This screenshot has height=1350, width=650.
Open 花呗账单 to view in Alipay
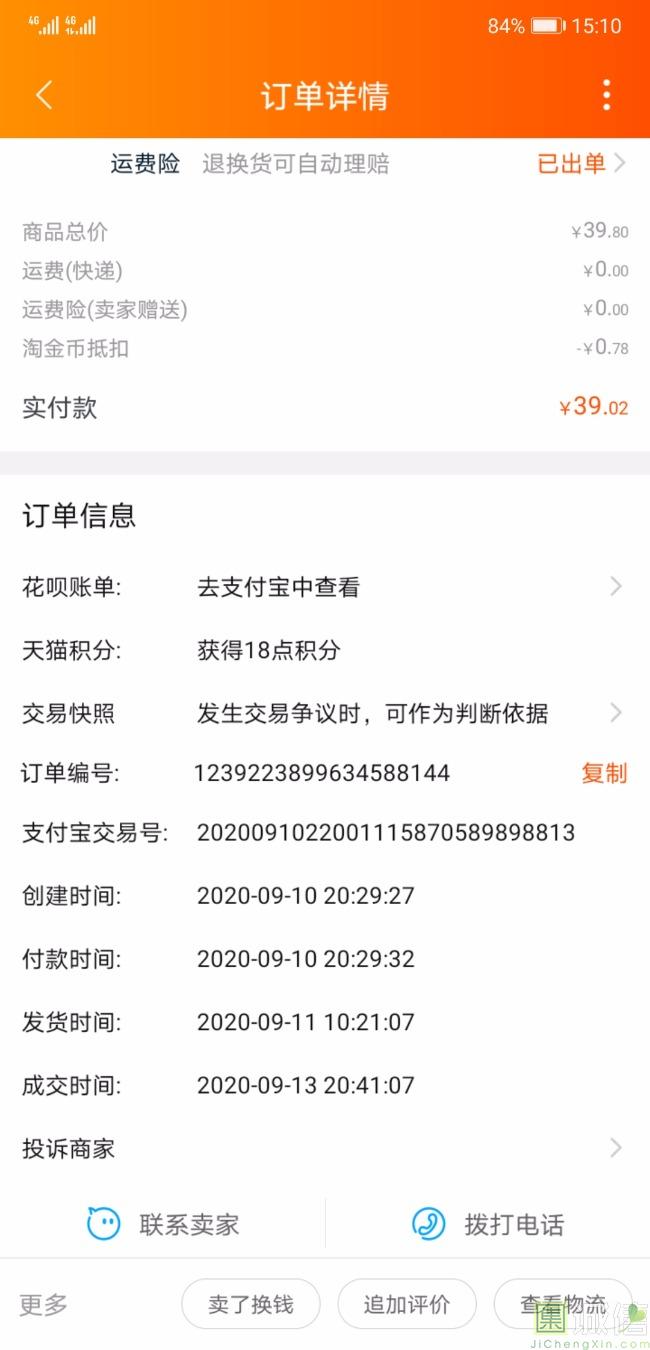(x=325, y=587)
